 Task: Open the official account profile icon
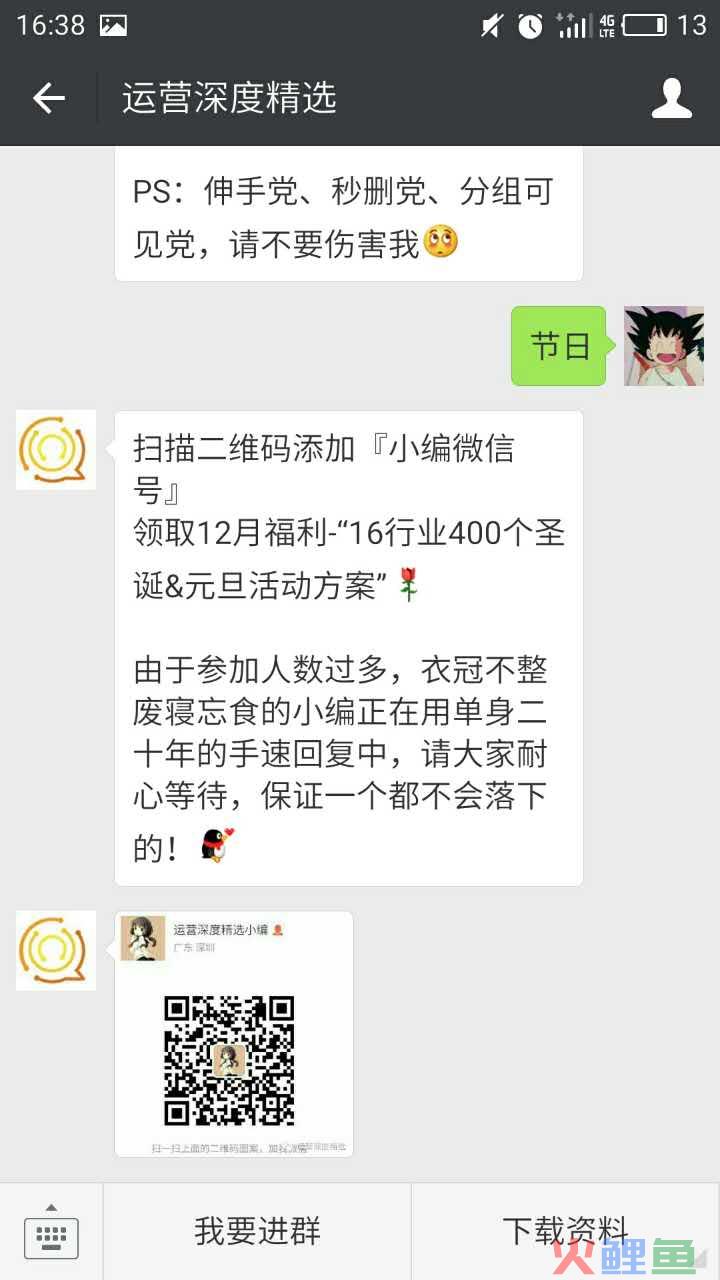671,98
